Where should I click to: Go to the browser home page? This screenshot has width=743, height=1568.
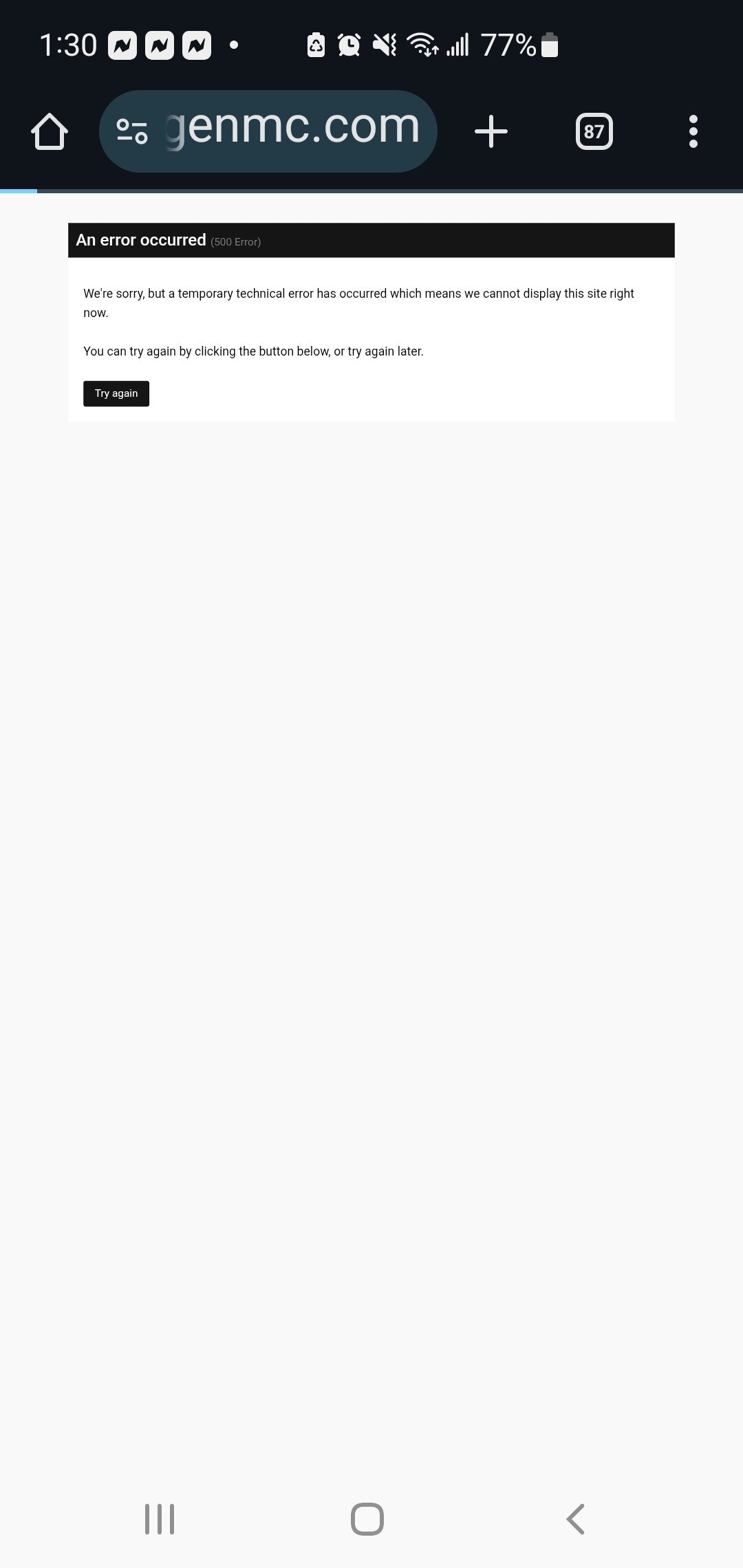click(50, 131)
